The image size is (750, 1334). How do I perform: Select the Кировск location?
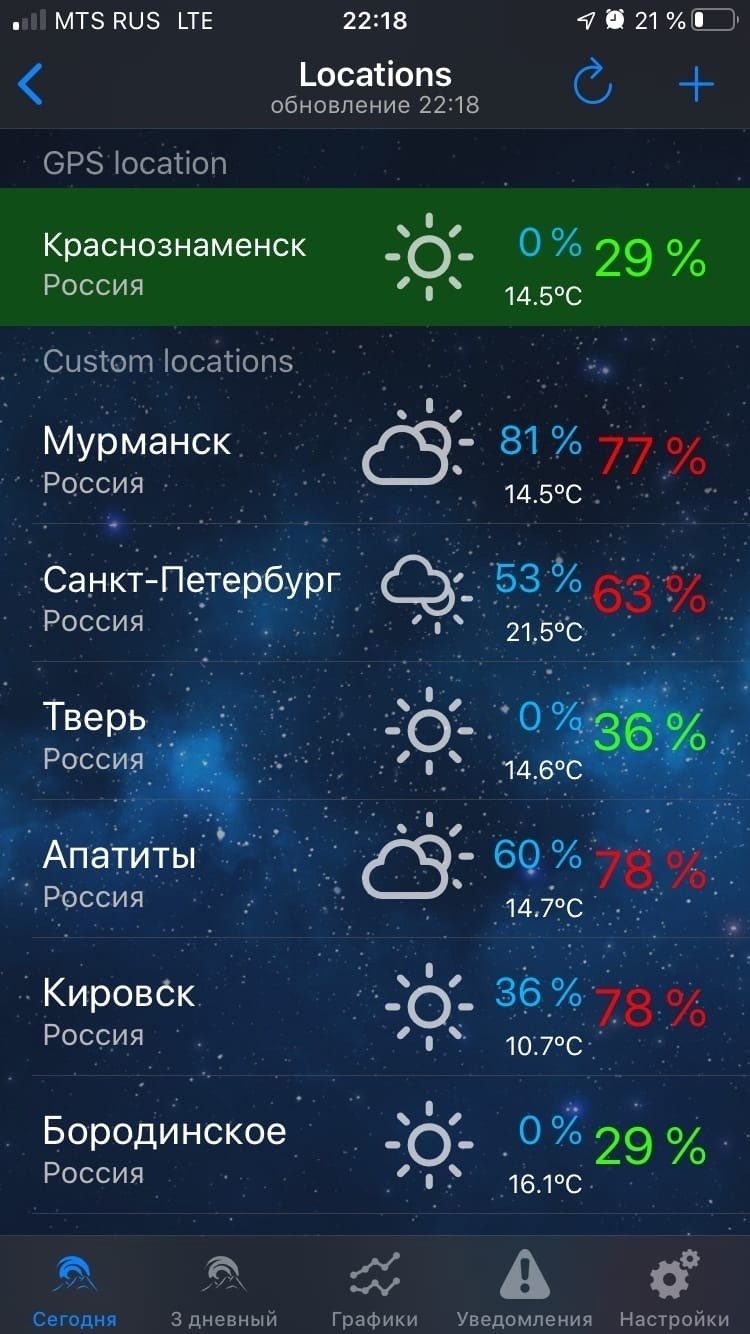pos(375,1007)
